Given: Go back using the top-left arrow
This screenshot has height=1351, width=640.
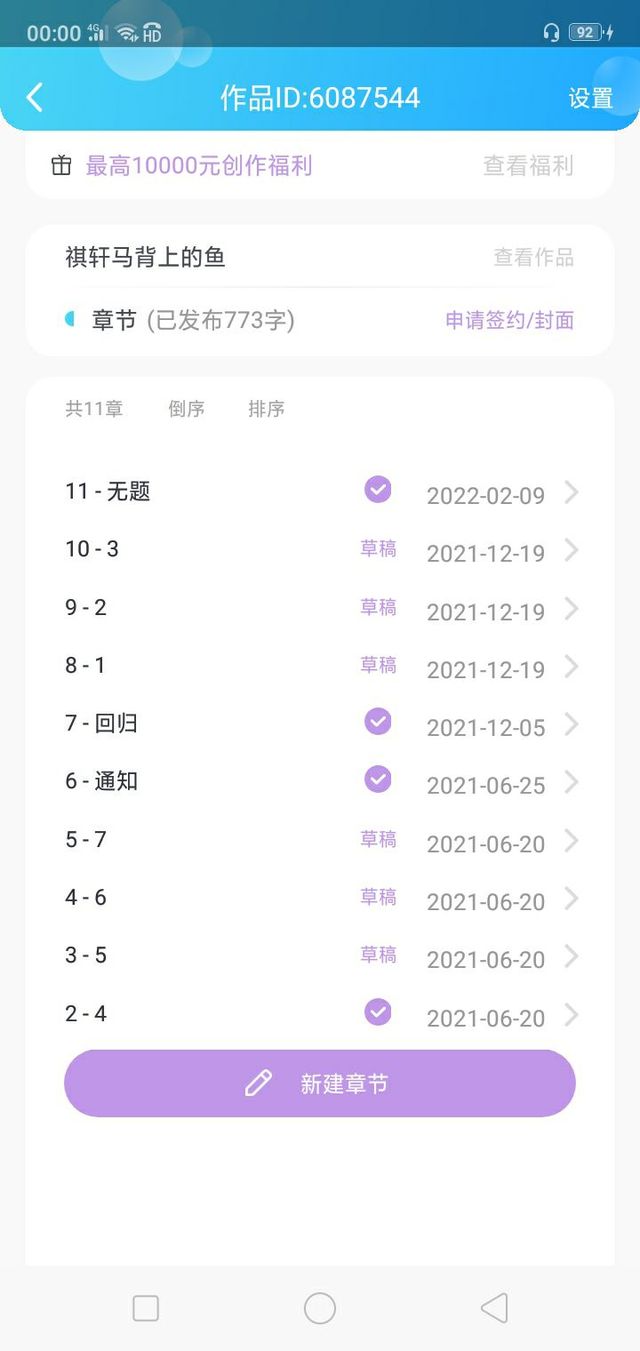Looking at the screenshot, I should [x=35, y=98].
